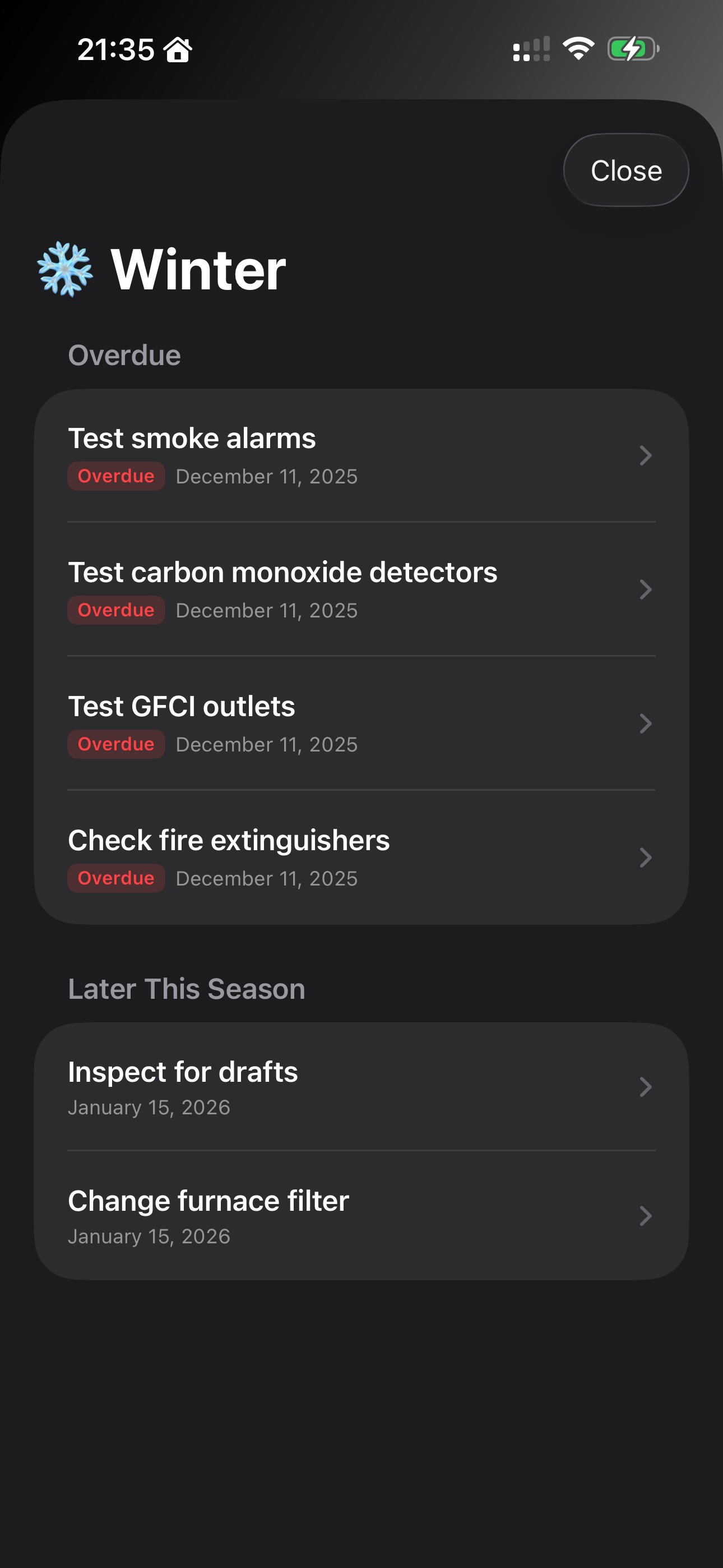Tap the Overdue badge on Test GFCI outlets
The height and width of the screenshot is (1568, 723).
115,744
